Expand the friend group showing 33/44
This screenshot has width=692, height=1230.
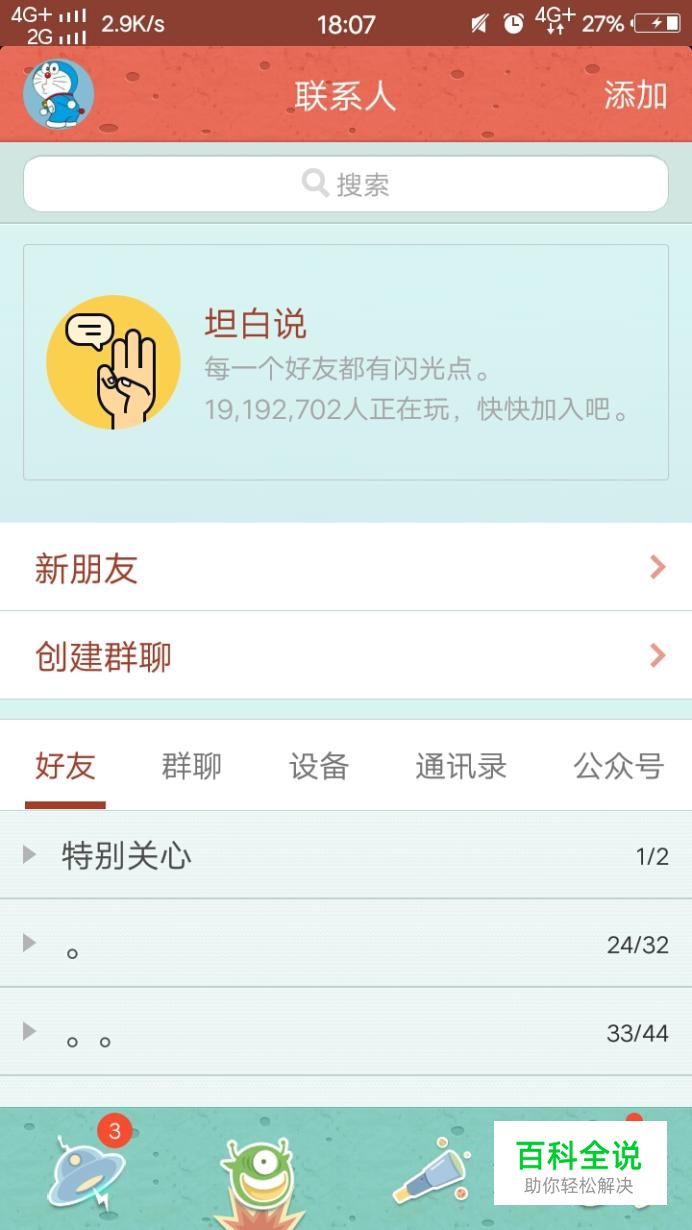click(346, 1032)
